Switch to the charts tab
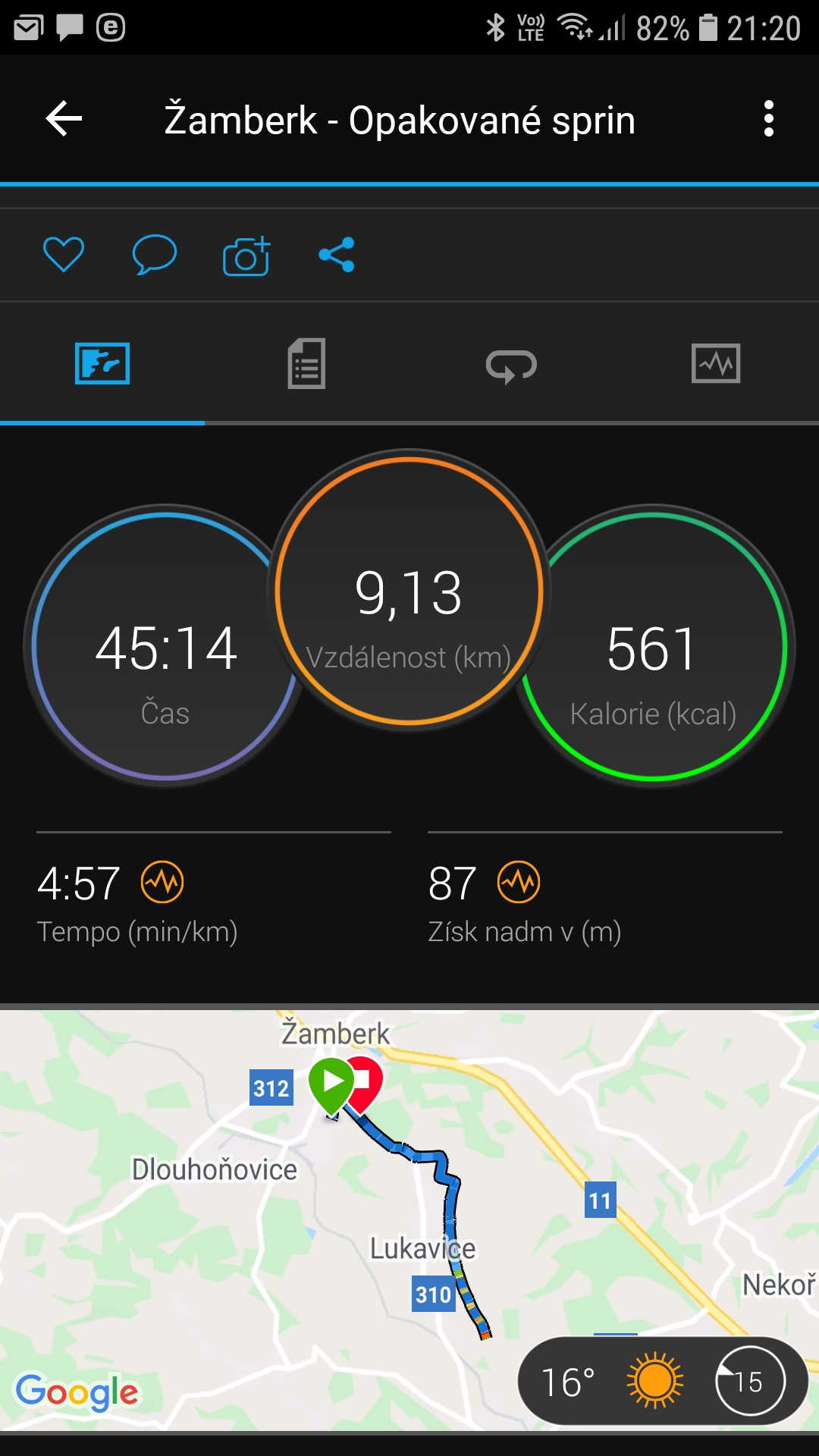 (x=716, y=364)
